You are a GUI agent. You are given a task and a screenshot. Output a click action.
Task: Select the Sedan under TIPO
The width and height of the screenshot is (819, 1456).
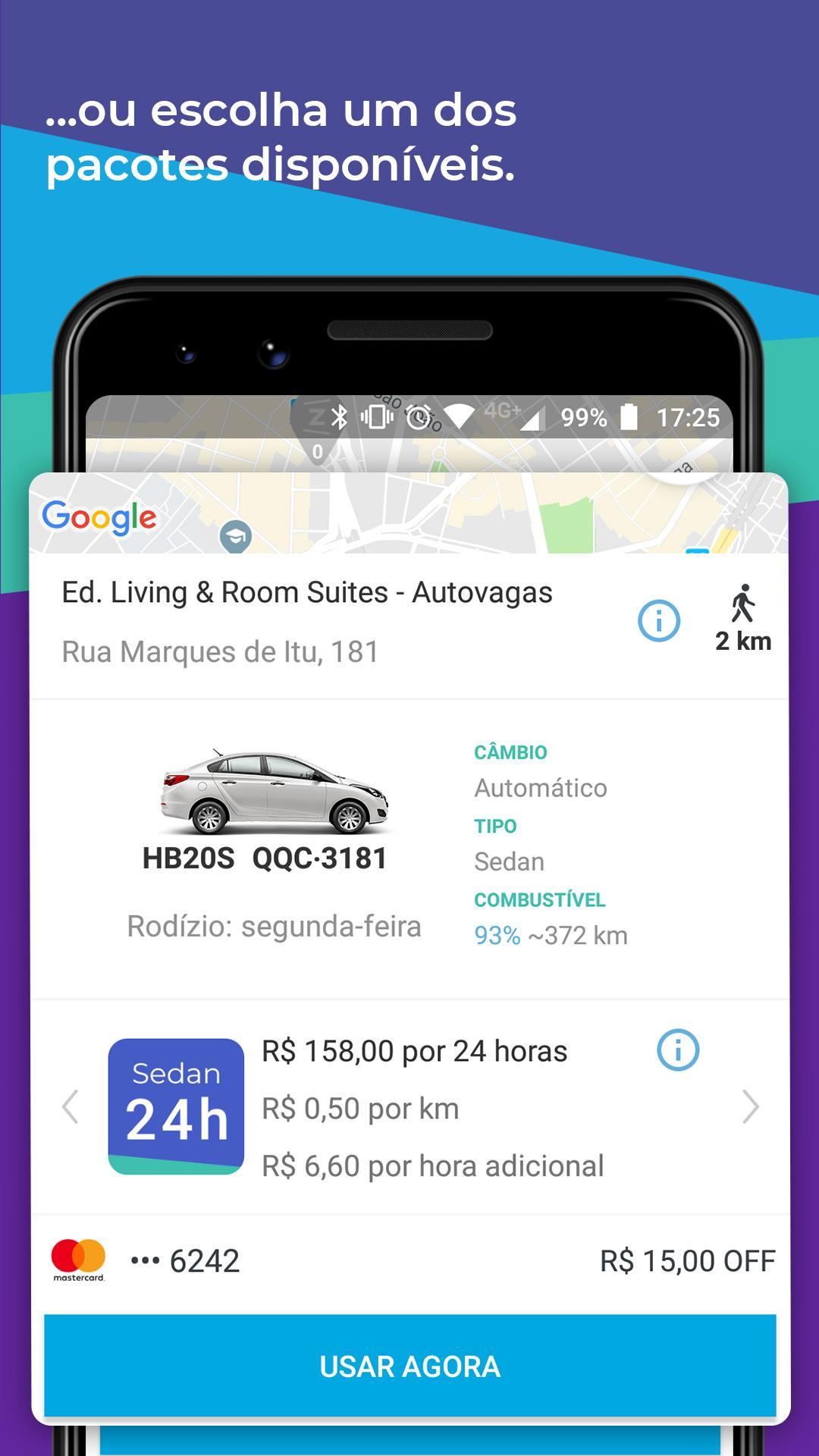[508, 861]
